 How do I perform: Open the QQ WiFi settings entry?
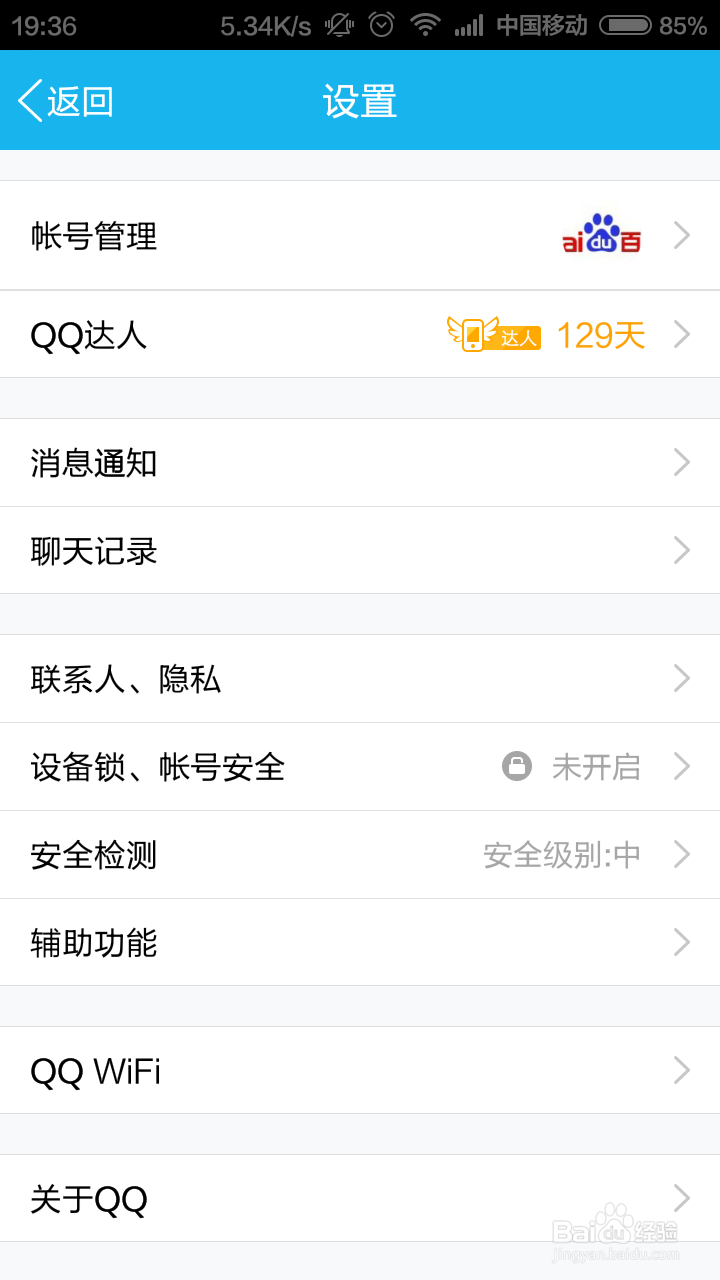pos(95,1071)
